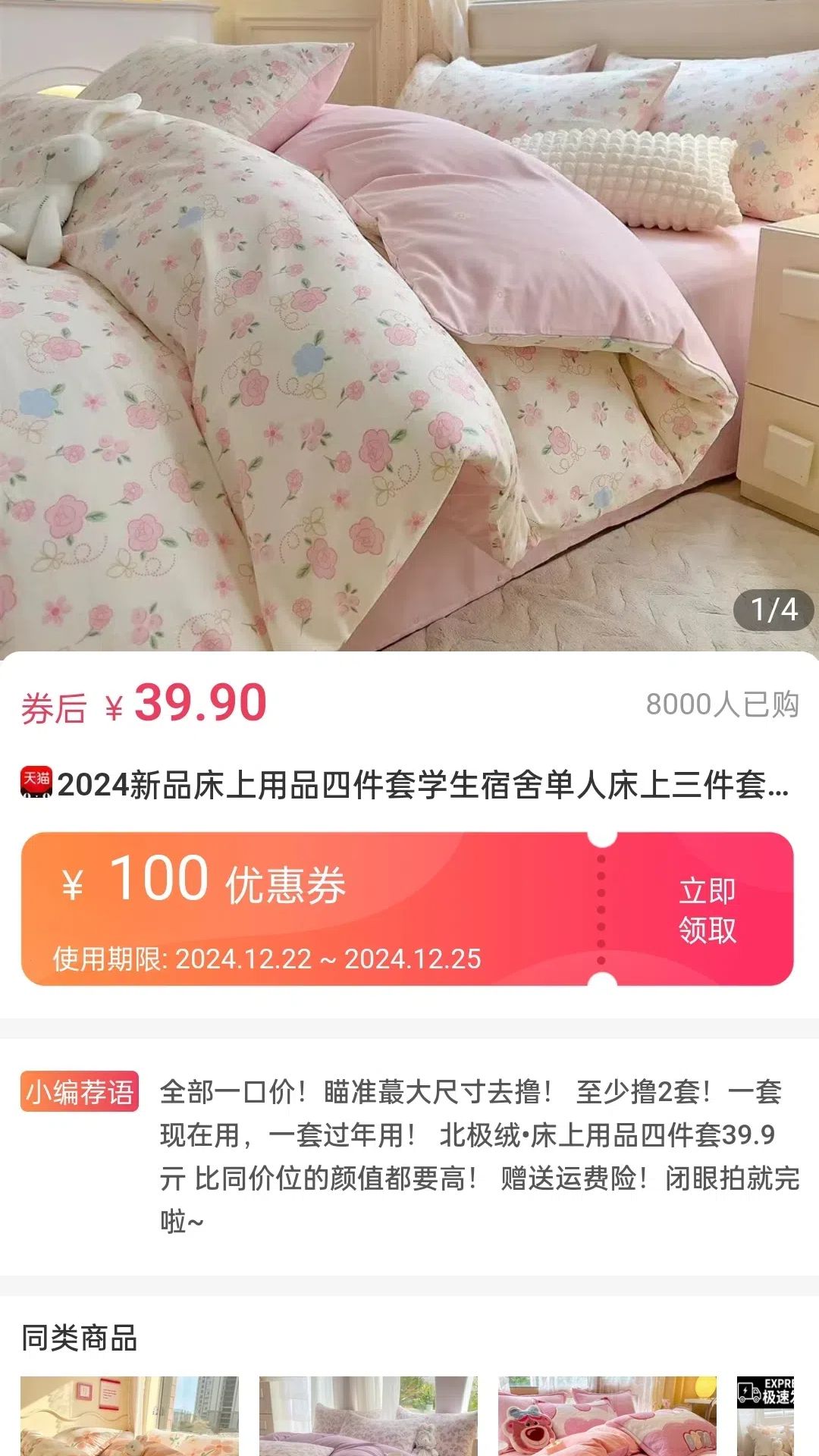Open the strawberry bear bedding similar product
819x1456 pixels.
607,1415
